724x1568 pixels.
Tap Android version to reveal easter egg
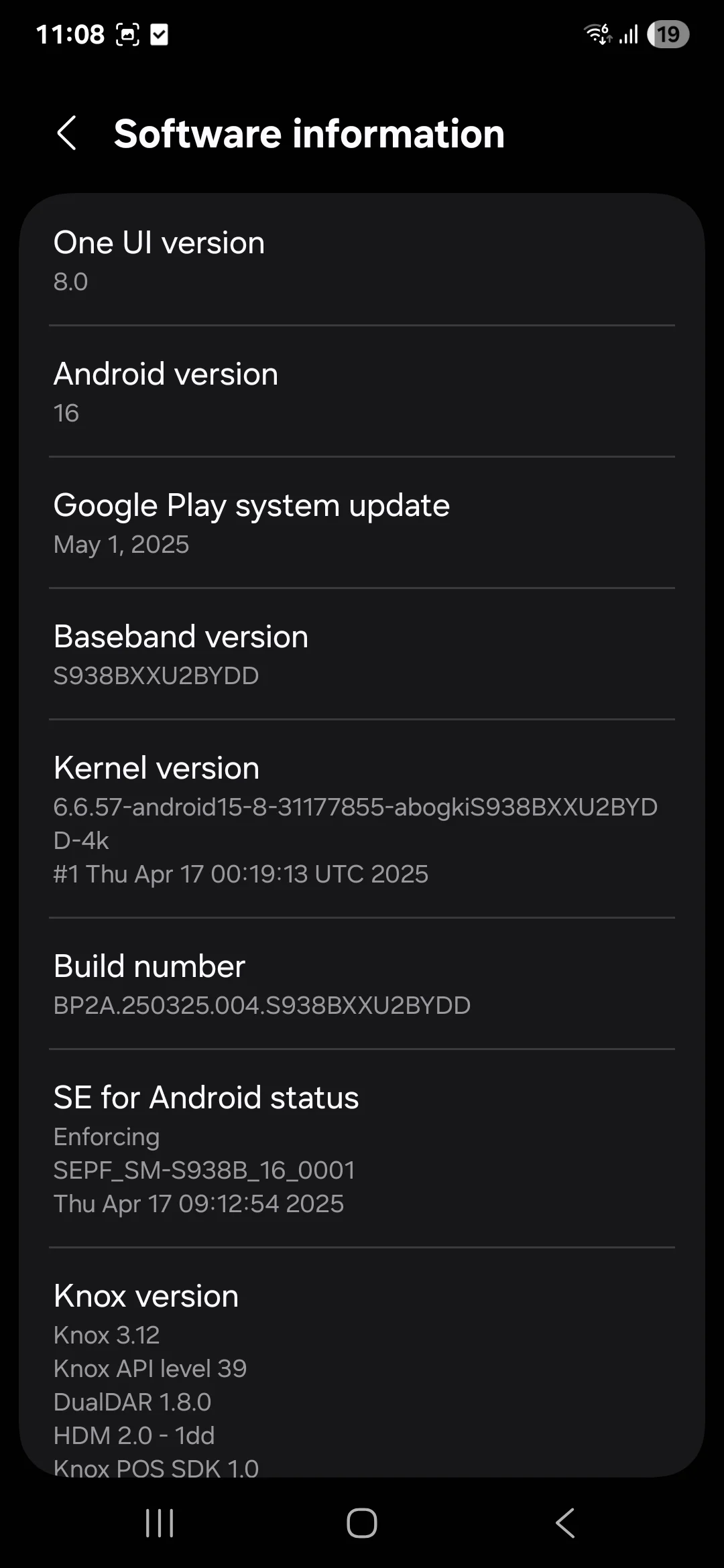362,392
